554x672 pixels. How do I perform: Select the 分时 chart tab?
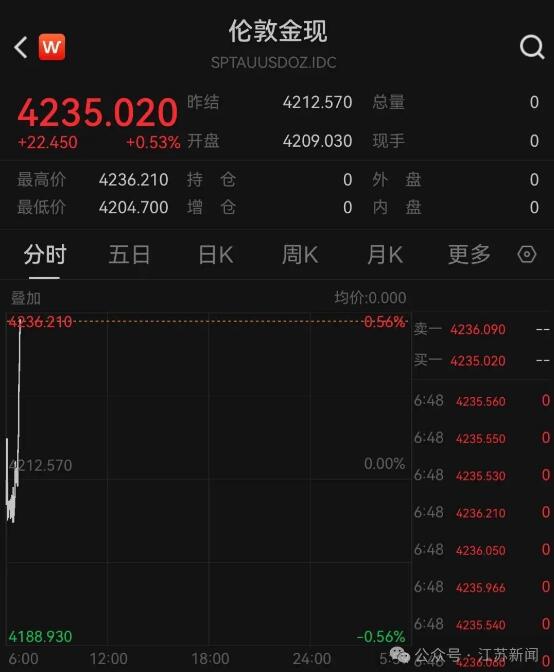(x=45, y=255)
